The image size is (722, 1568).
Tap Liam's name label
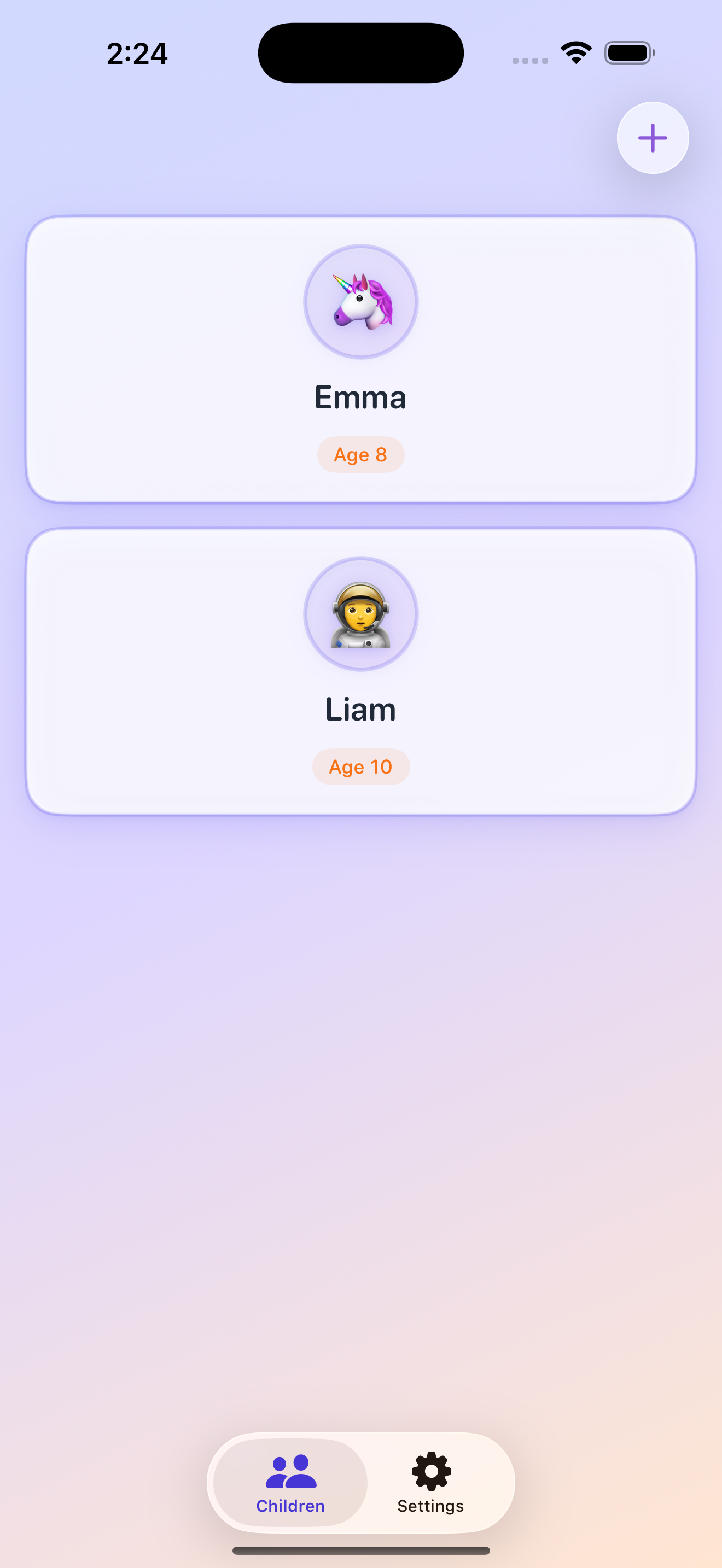pos(360,708)
